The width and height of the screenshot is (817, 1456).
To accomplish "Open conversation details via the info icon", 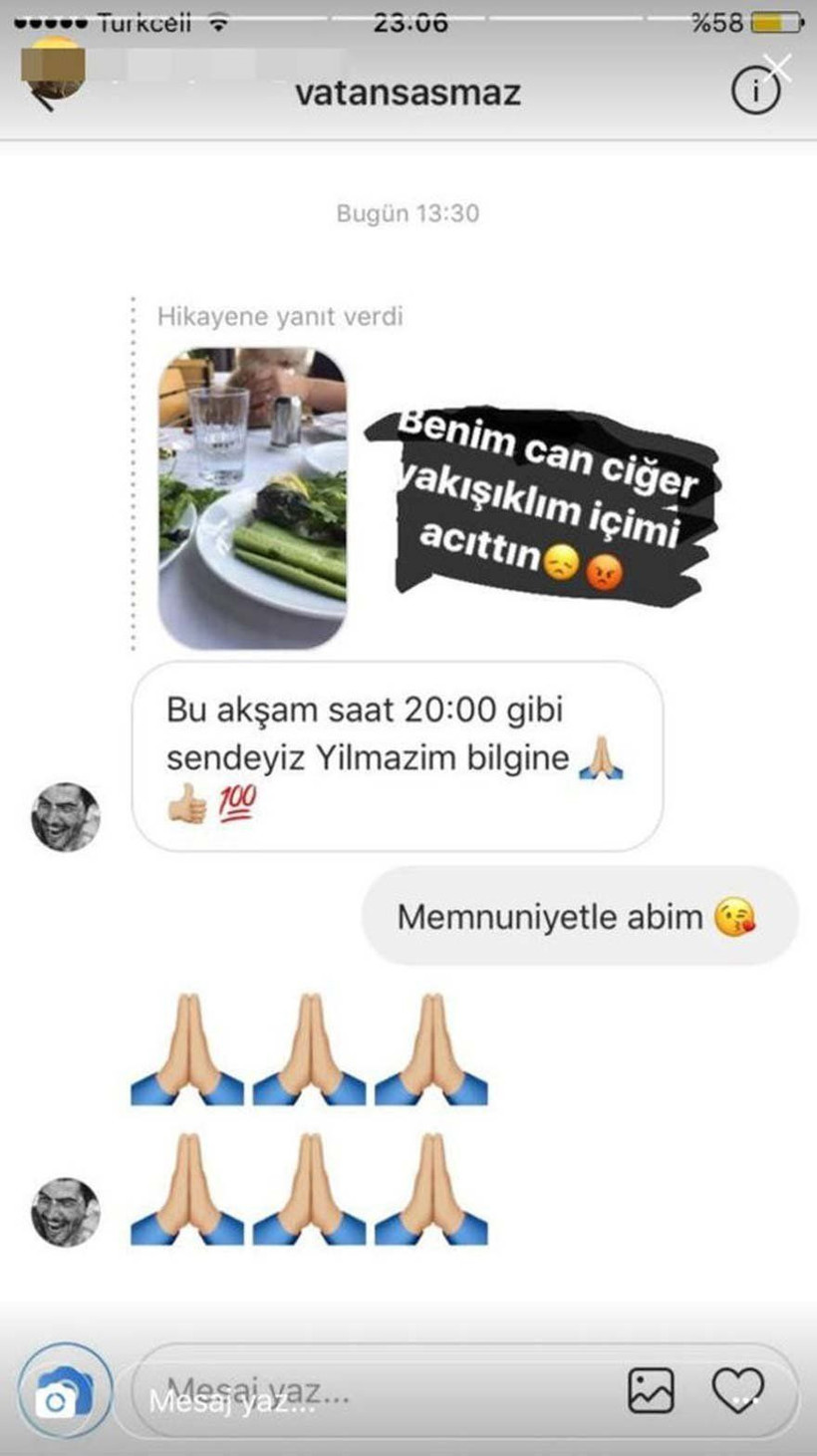I will [x=757, y=89].
